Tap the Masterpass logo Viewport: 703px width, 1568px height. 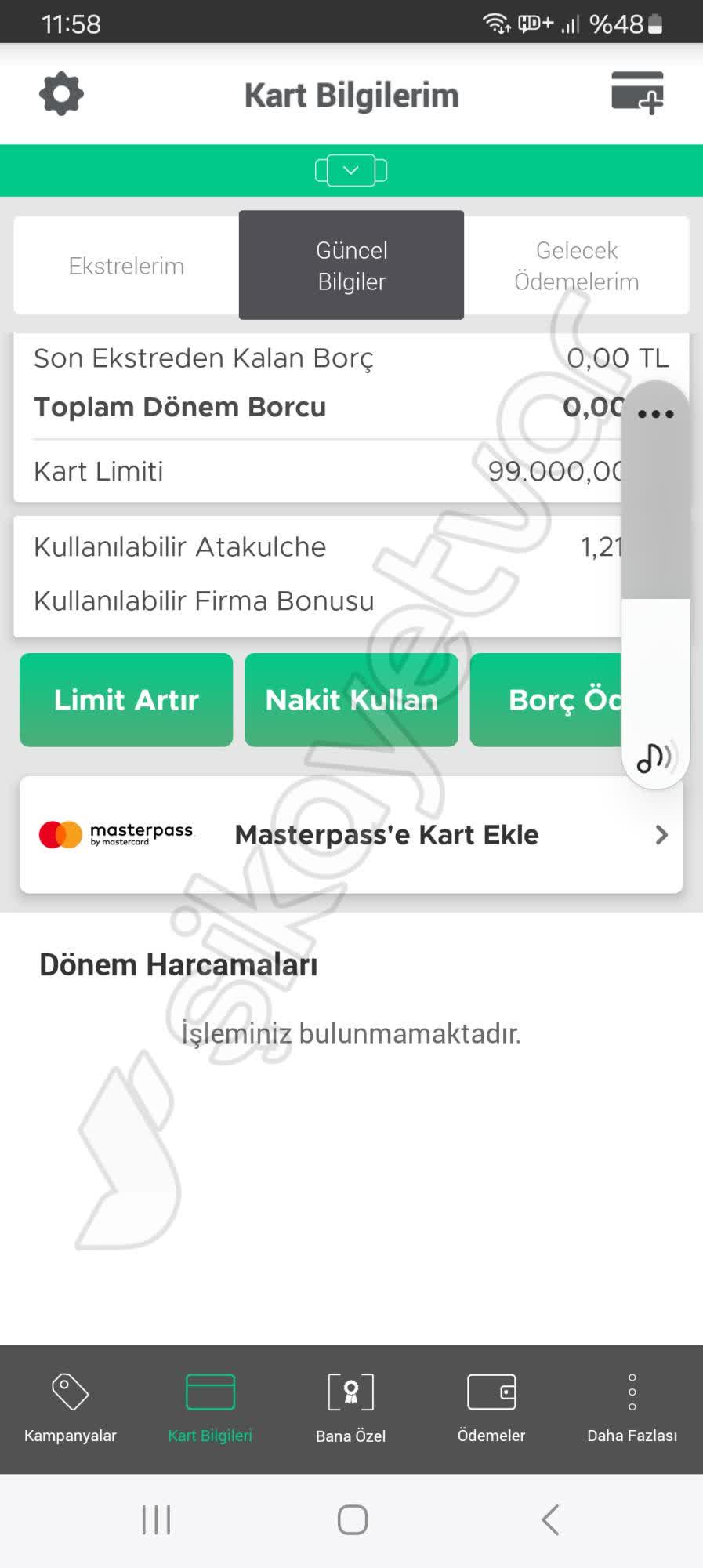click(x=116, y=833)
